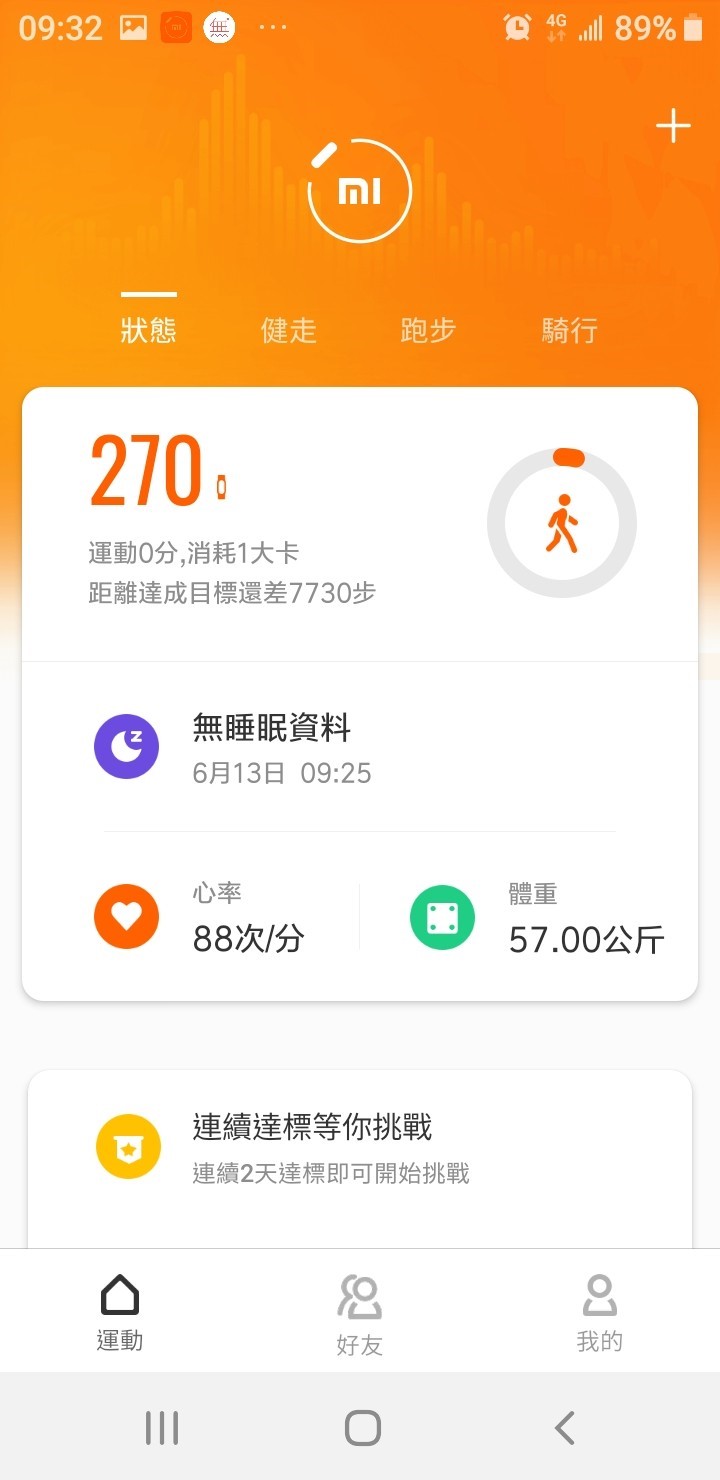Switch to the 健走 tab
Image resolution: width=720 pixels, height=1480 pixels.
coord(288,330)
